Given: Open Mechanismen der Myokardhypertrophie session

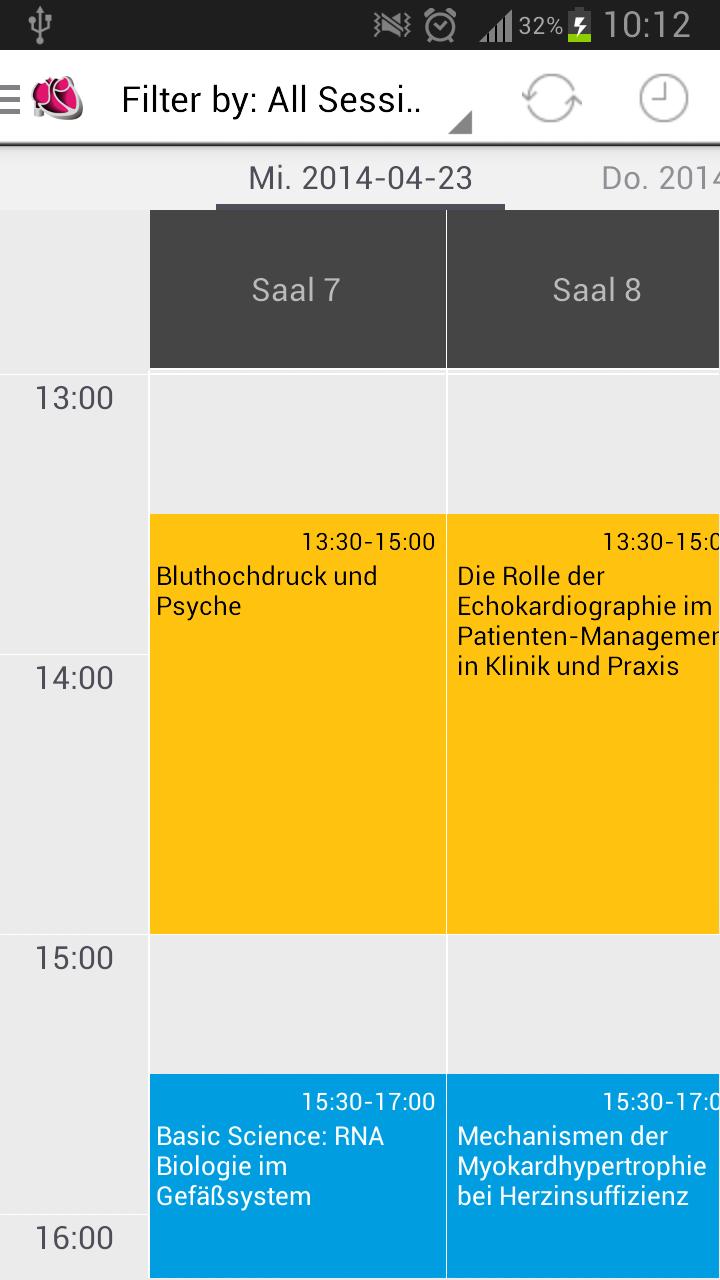Looking at the screenshot, I should tap(583, 1175).
